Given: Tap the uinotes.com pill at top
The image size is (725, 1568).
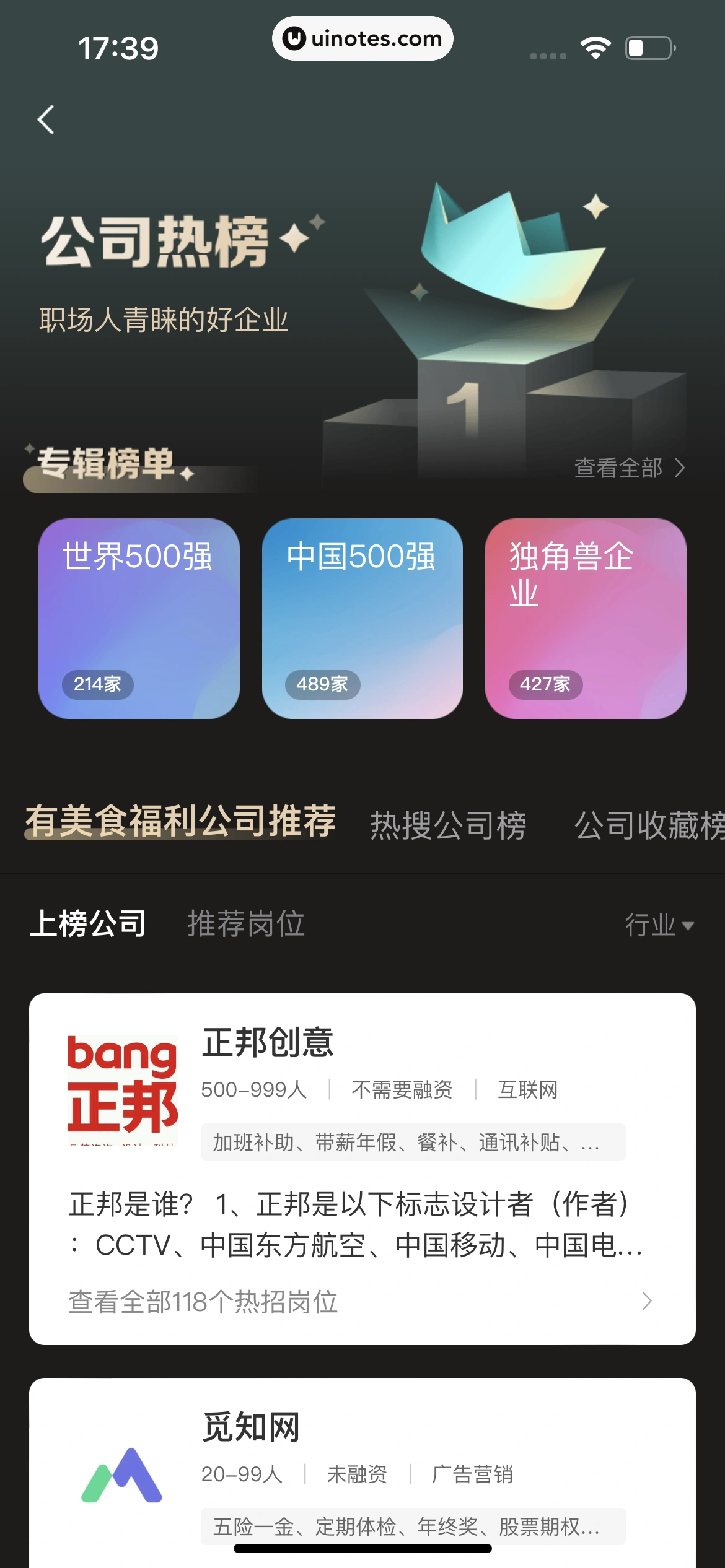Looking at the screenshot, I should coord(362,38).
